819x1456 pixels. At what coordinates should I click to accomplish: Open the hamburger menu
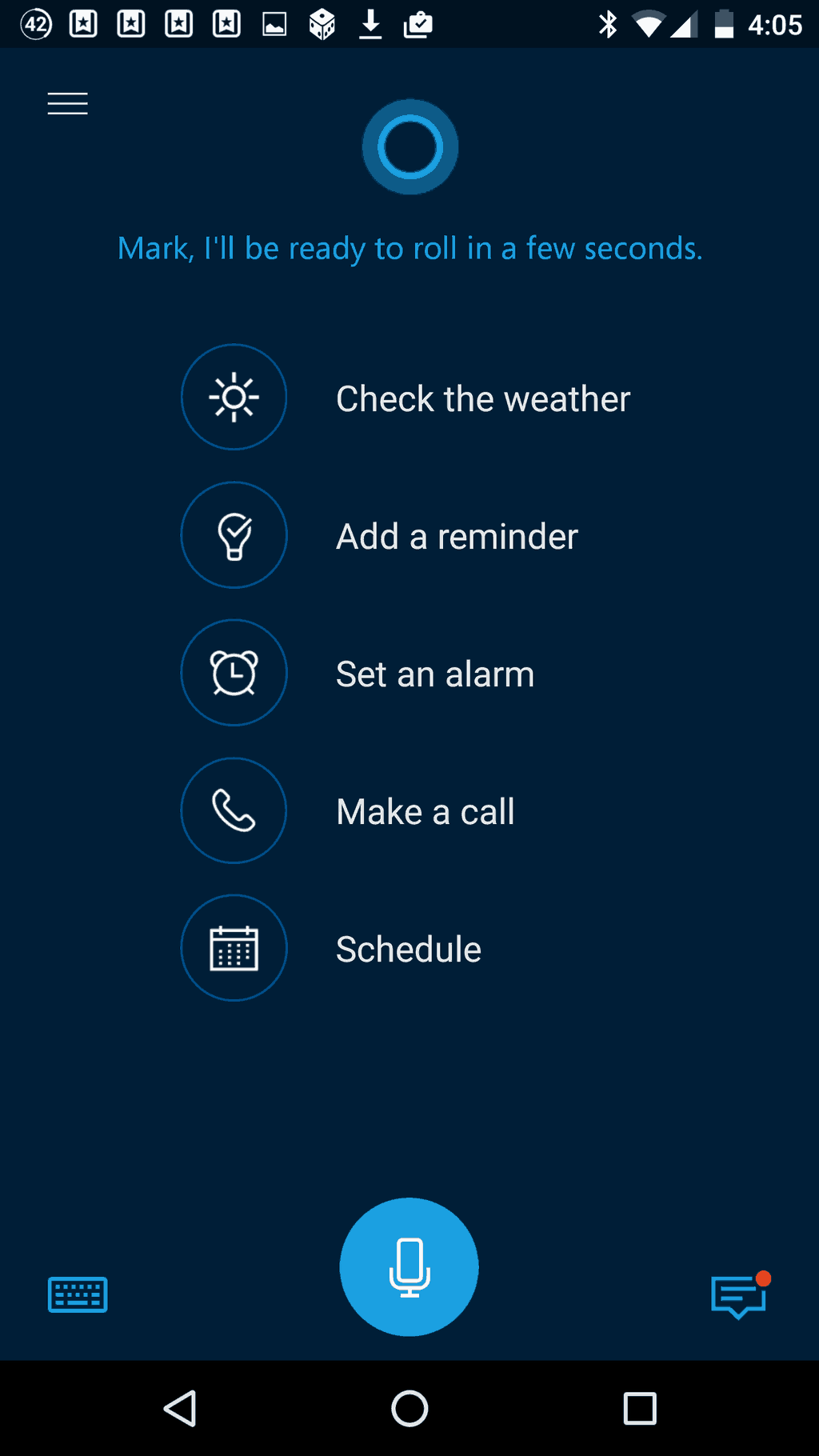pos(68,104)
